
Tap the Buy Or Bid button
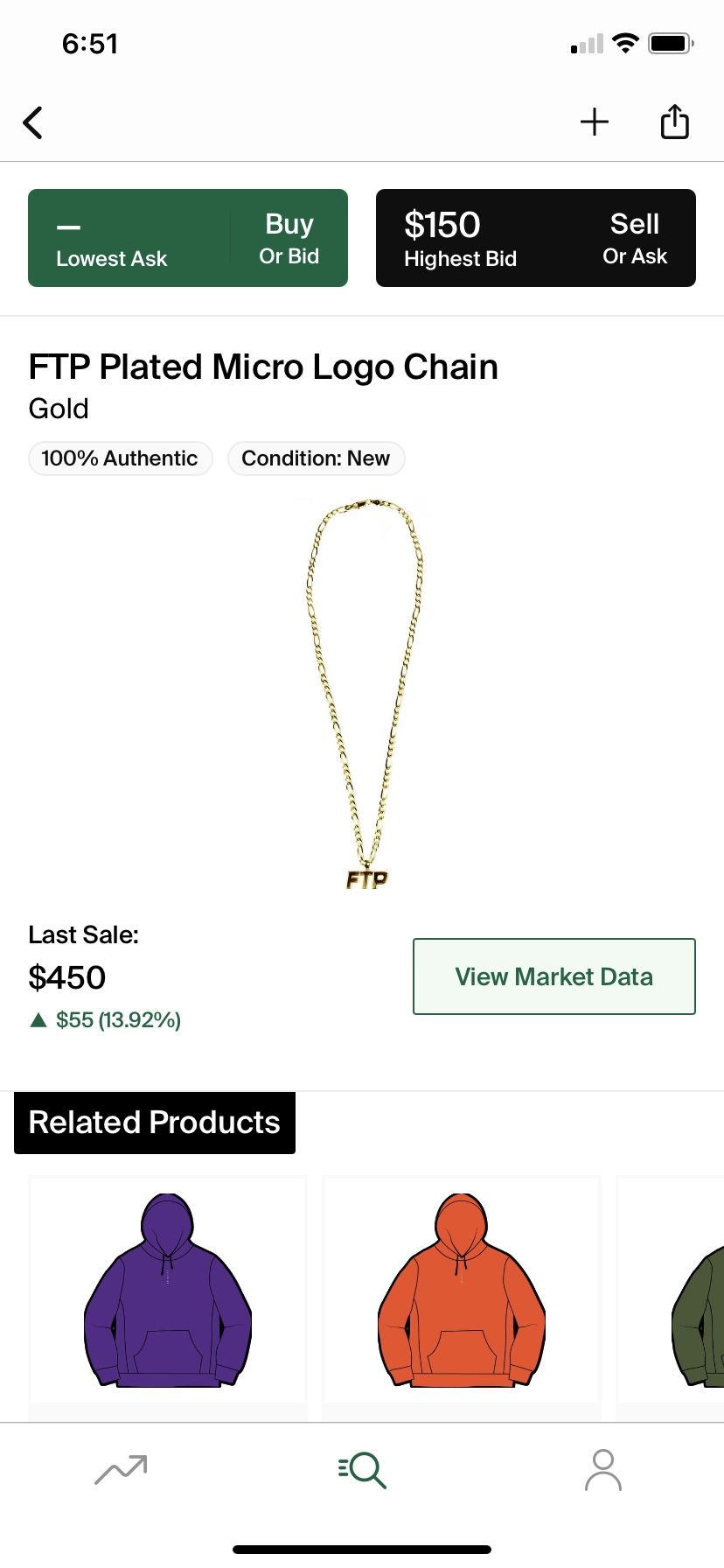tap(187, 237)
